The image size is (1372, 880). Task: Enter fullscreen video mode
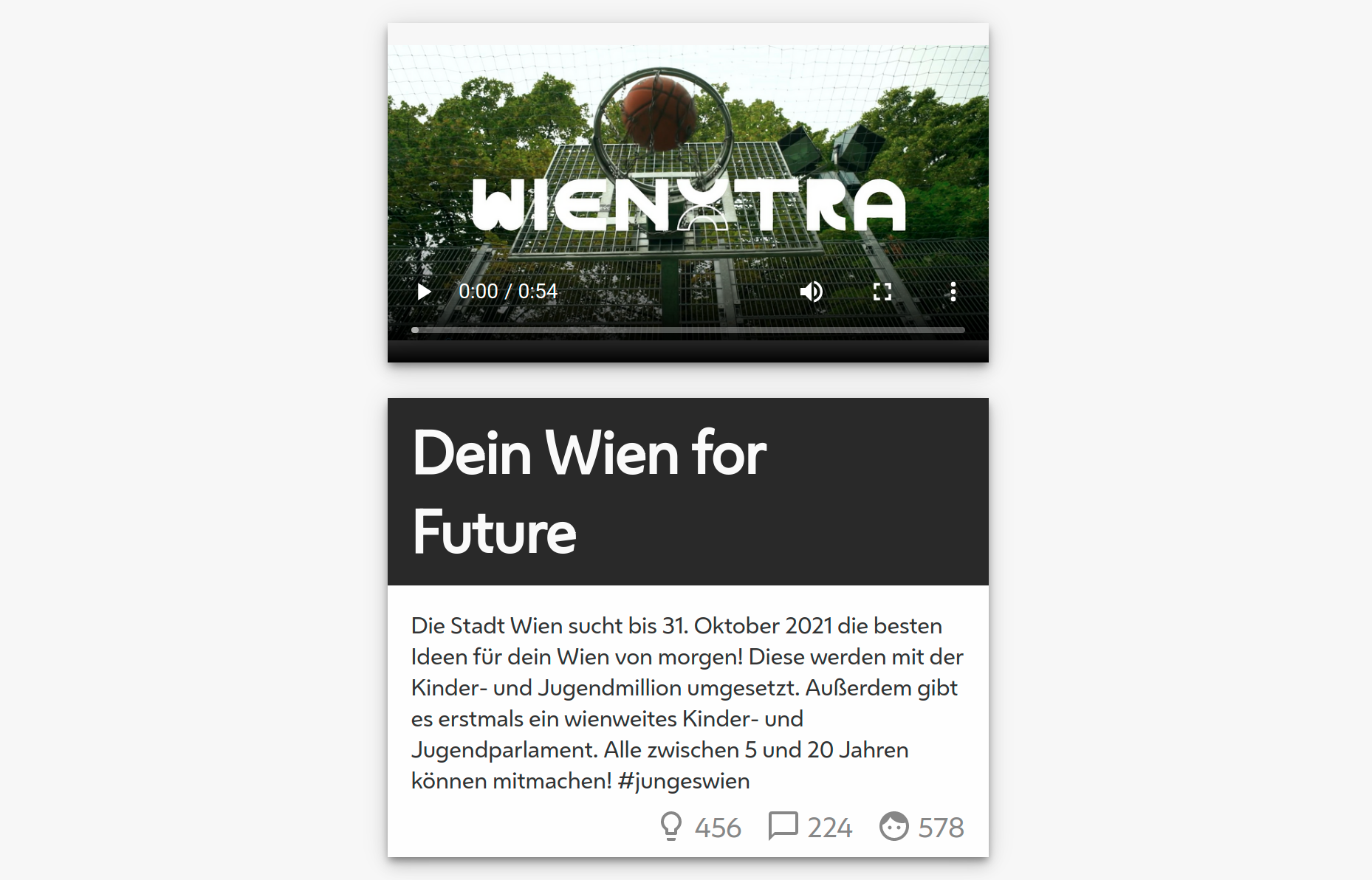point(882,292)
